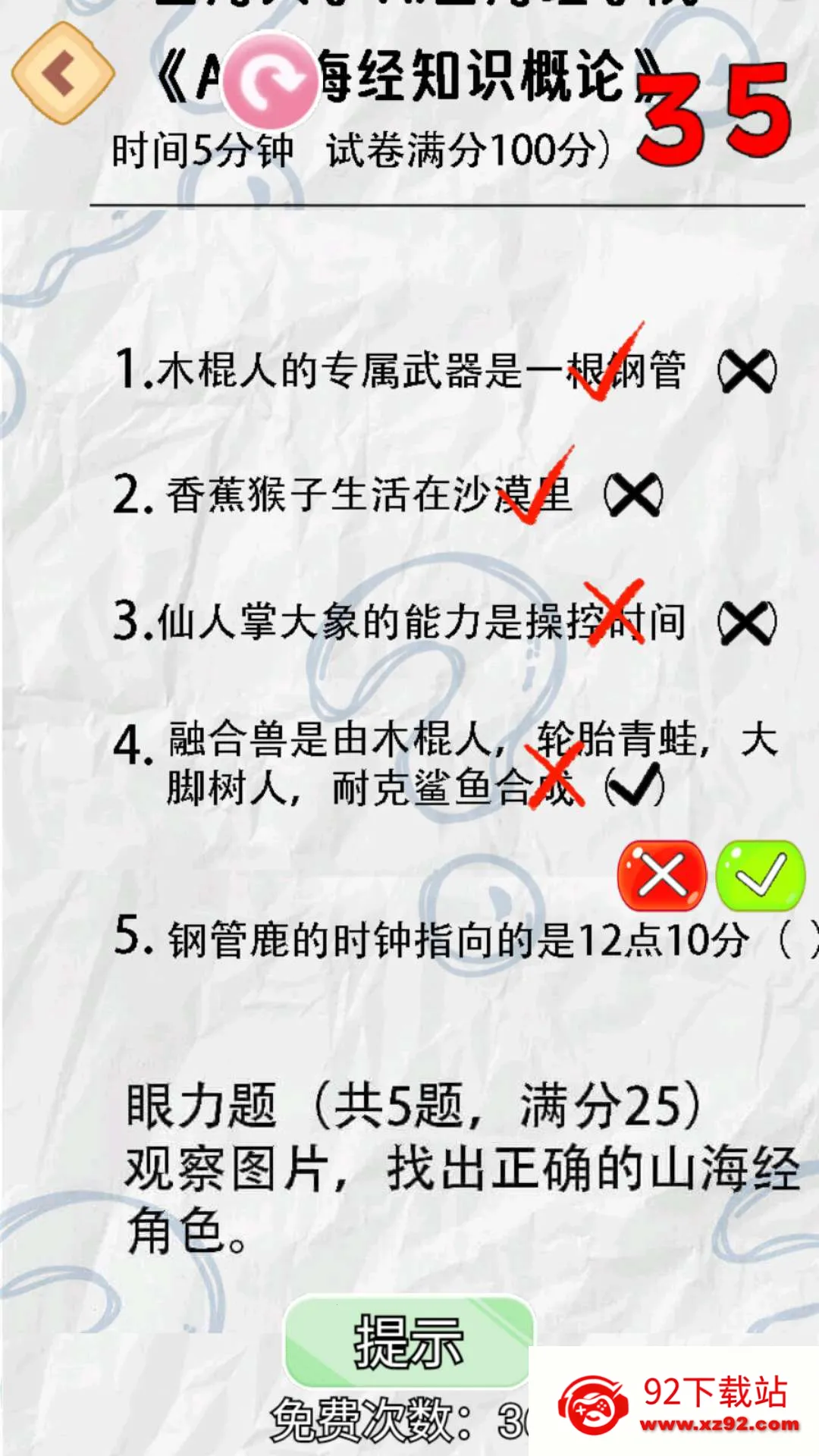The height and width of the screenshot is (1456, 819).
Task: Tap the orange back arrow button
Action: click(x=62, y=74)
